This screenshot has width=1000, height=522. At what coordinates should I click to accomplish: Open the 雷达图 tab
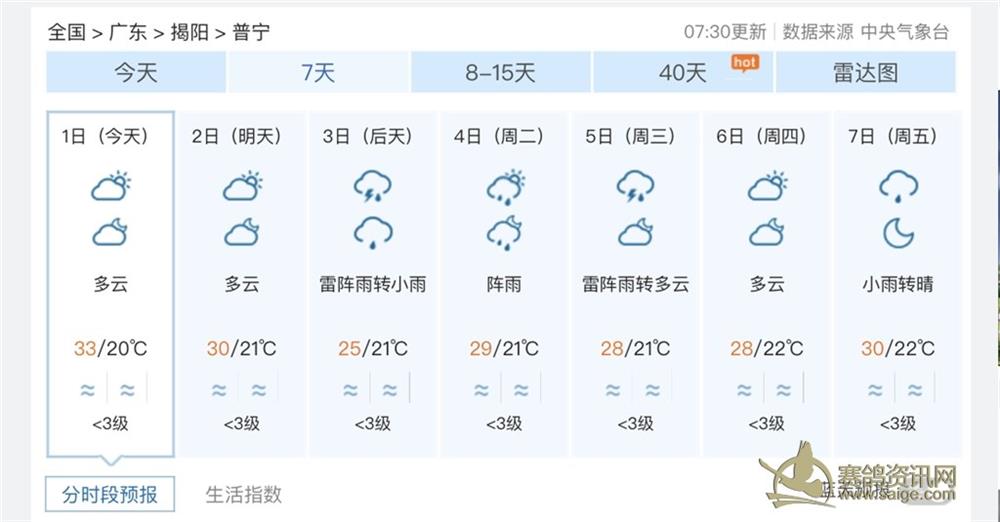[865, 72]
